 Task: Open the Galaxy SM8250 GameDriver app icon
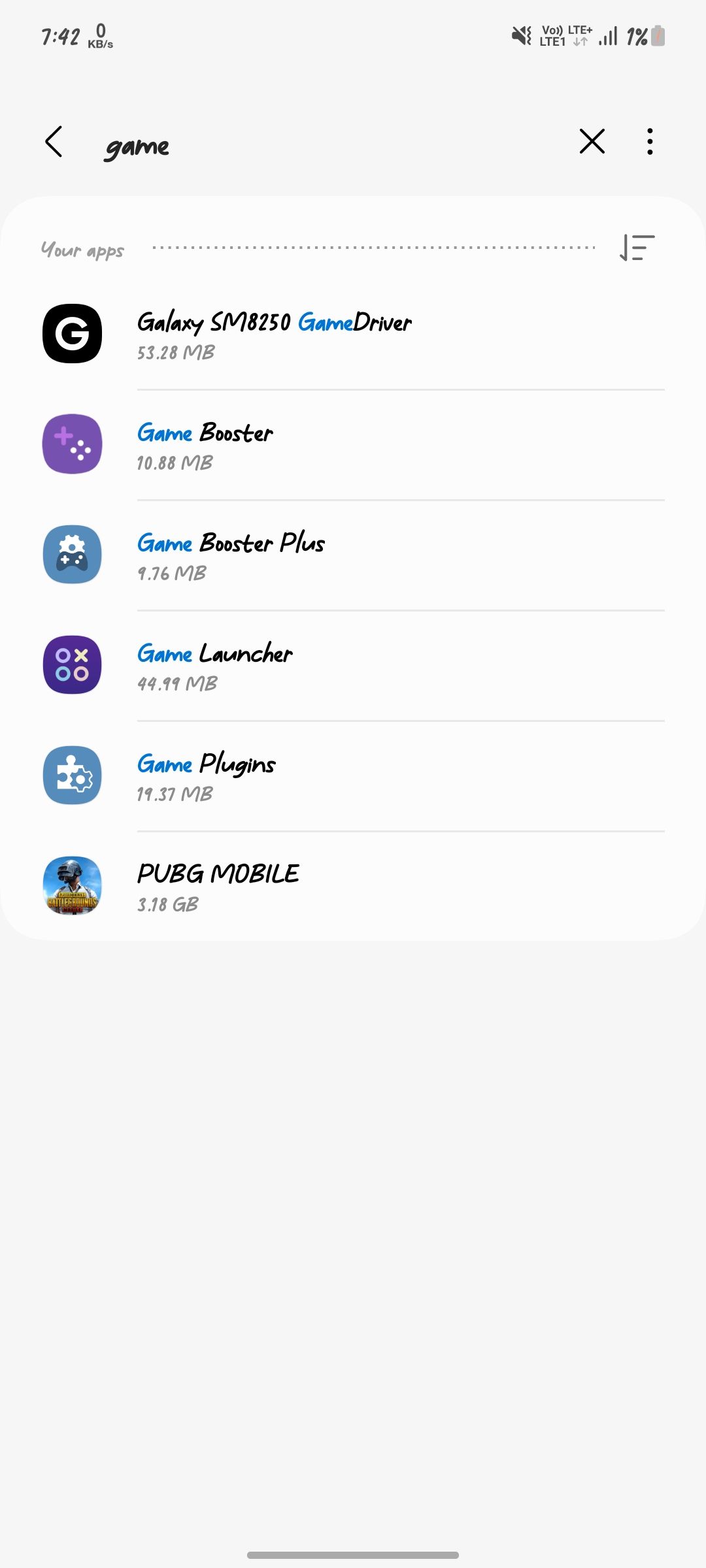(x=72, y=333)
